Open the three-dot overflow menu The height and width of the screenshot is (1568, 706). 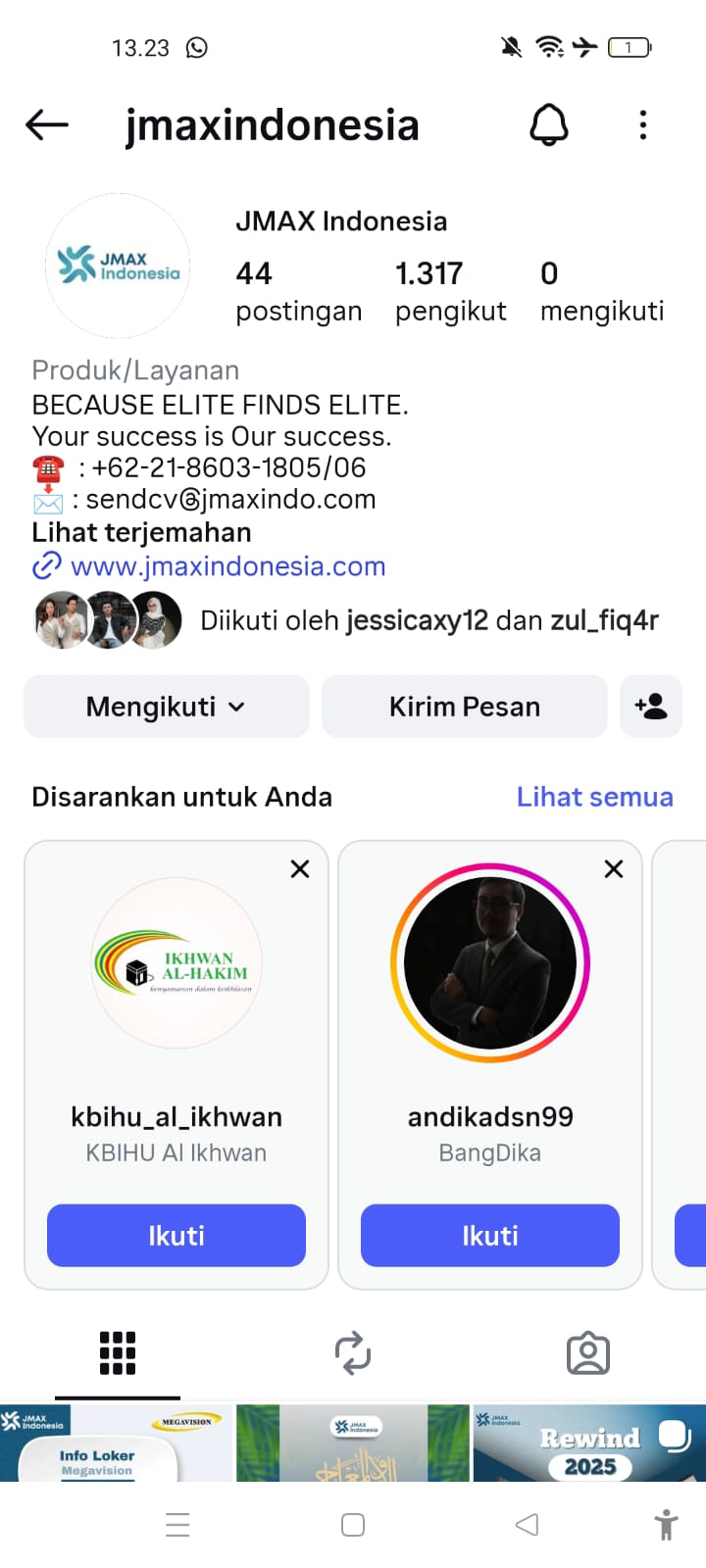[x=643, y=125]
